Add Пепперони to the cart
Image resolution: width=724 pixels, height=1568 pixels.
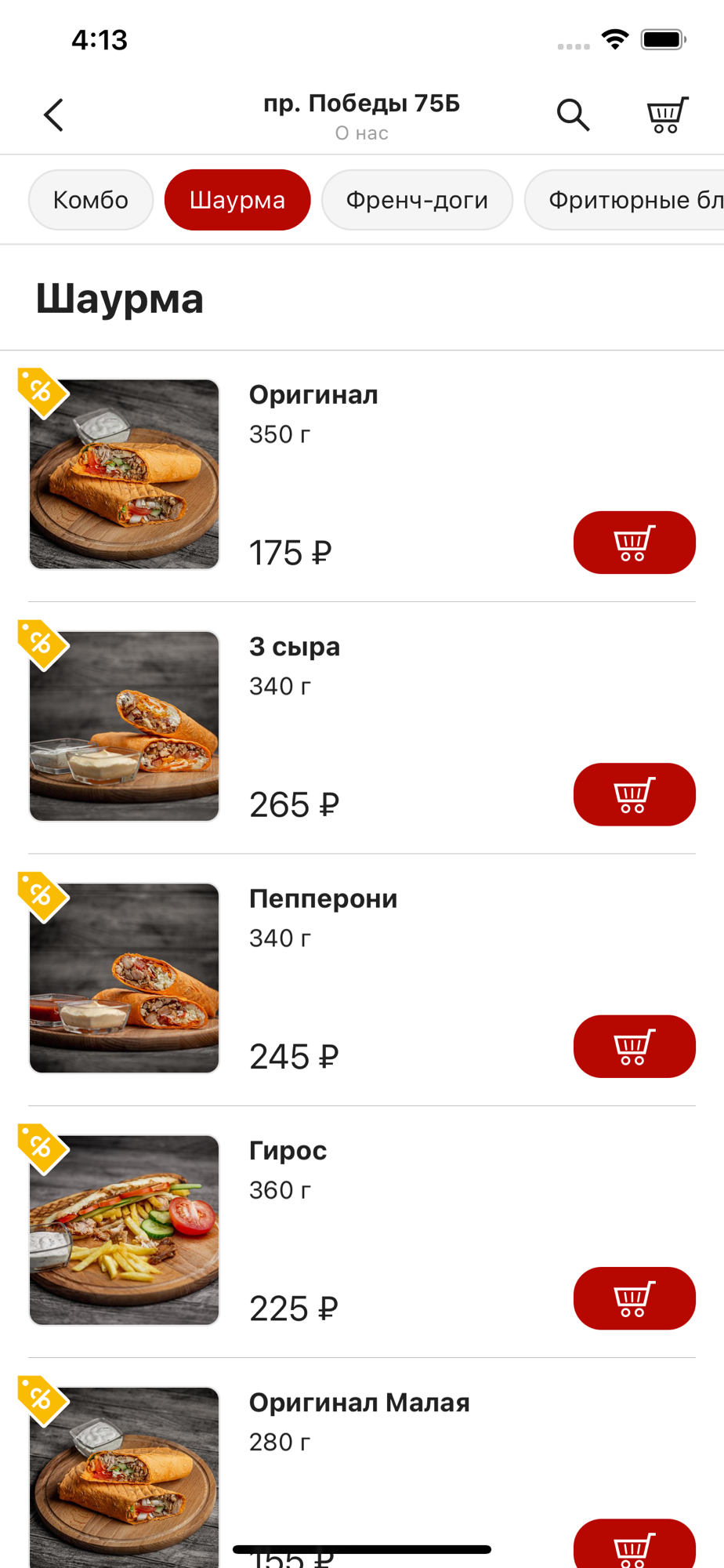pyautogui.click(x=634, y=1047)
